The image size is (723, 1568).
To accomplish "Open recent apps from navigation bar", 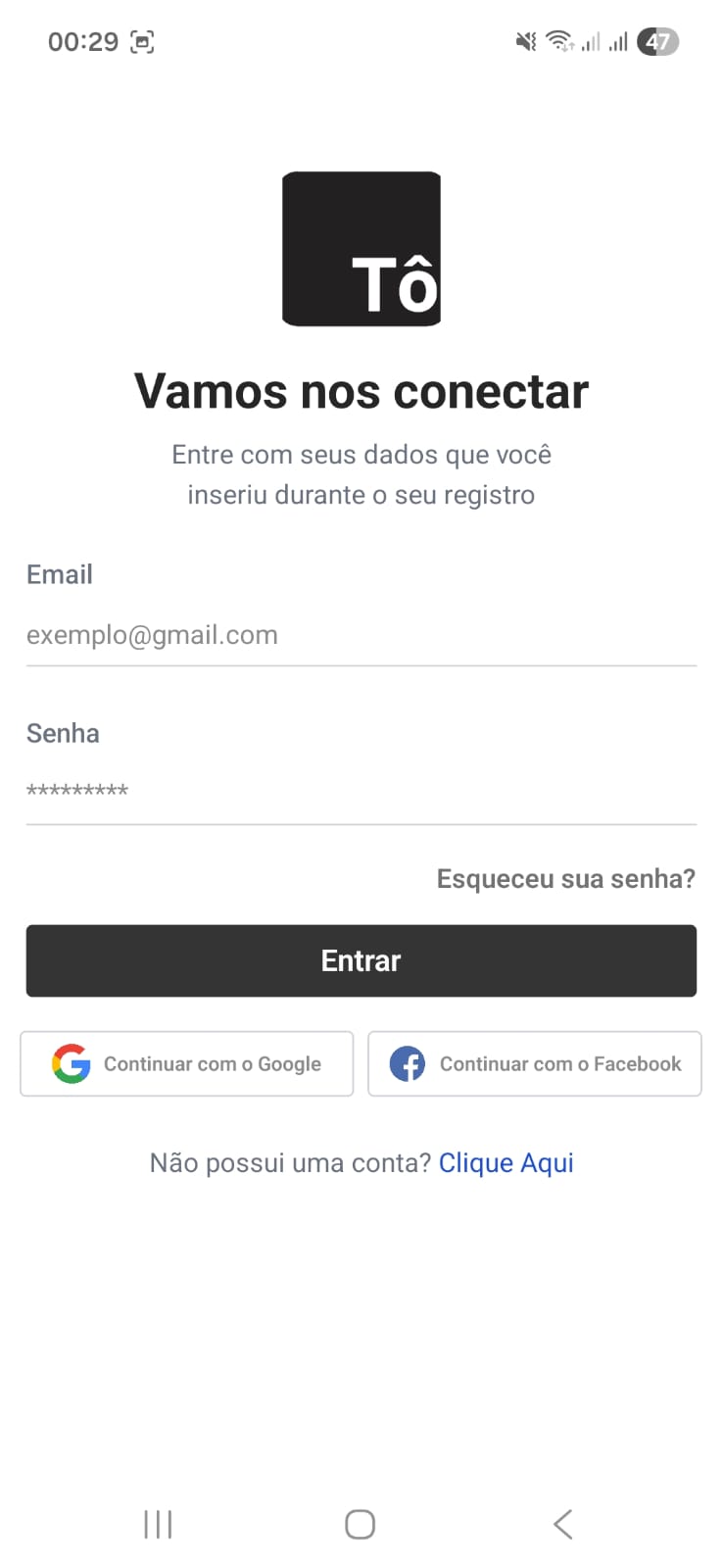I will coord(158,1524).
